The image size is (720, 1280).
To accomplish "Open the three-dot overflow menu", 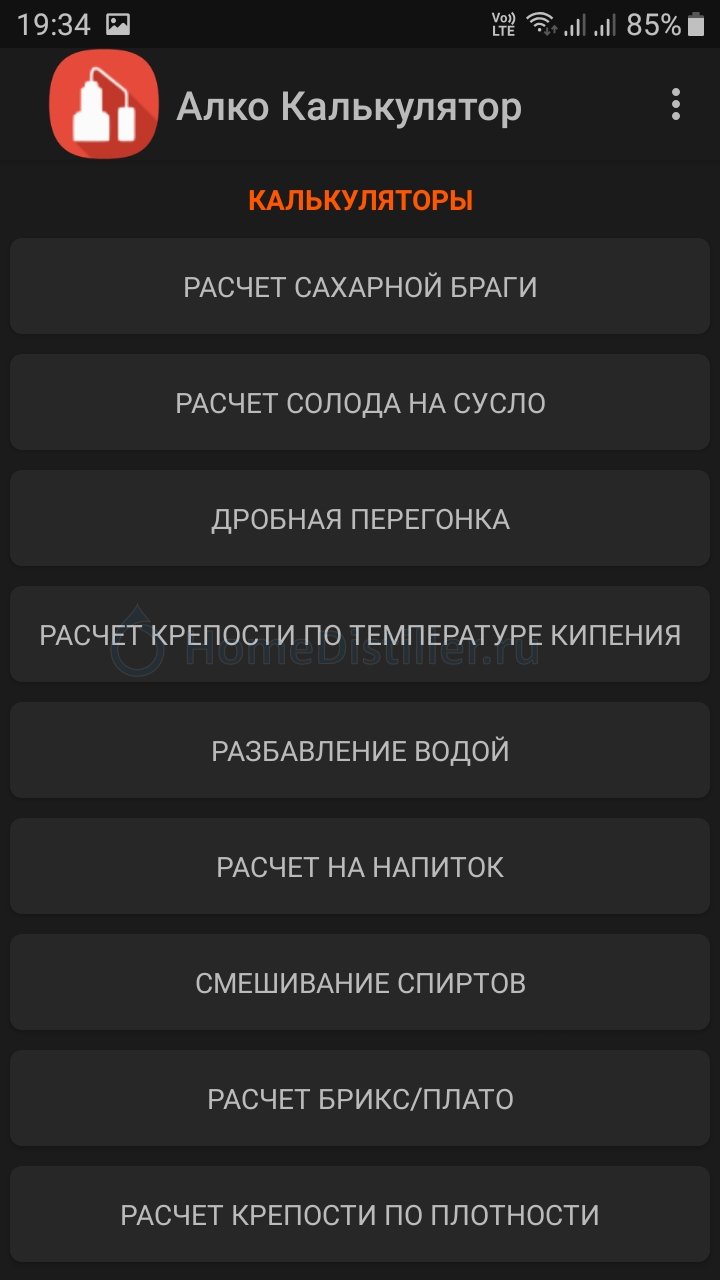I will [x=676, y=104].
